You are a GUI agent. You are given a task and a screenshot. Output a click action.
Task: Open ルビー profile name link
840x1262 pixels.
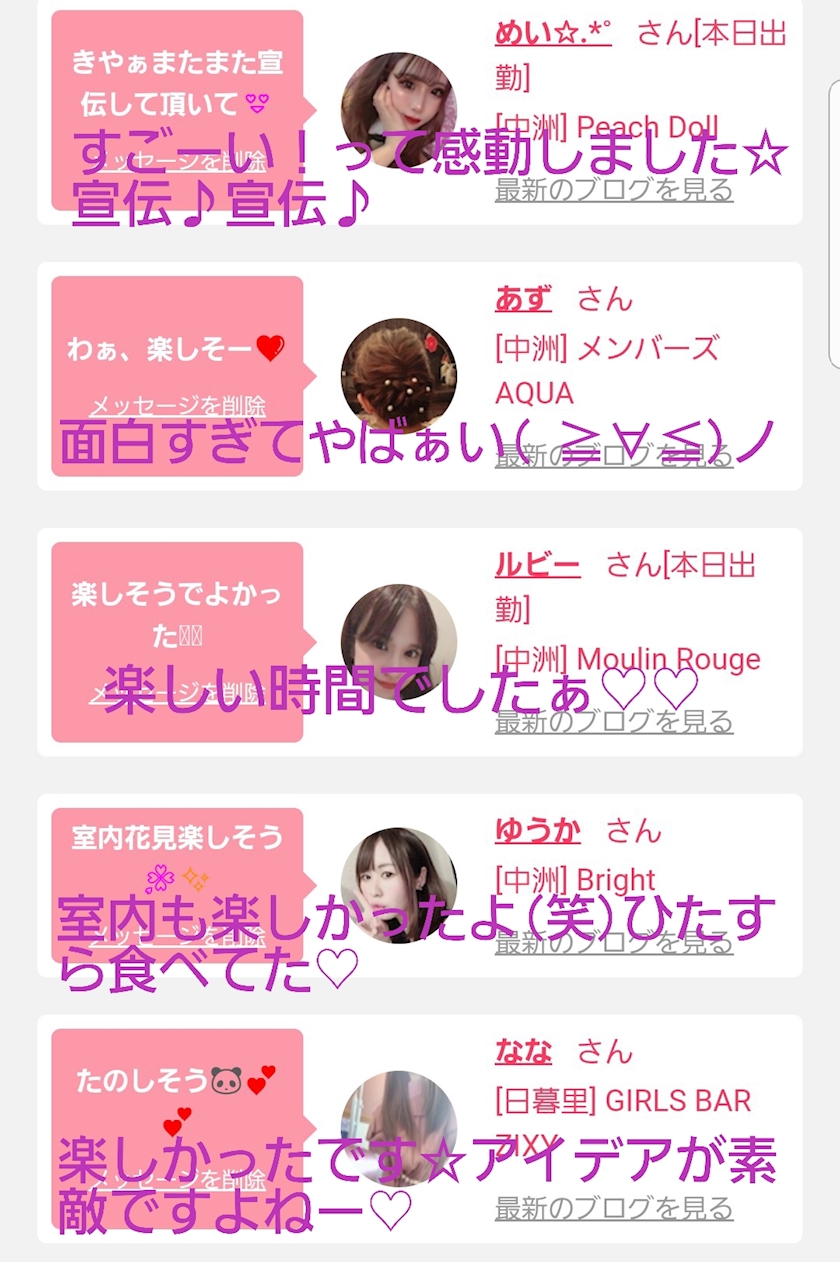point(537,565)
